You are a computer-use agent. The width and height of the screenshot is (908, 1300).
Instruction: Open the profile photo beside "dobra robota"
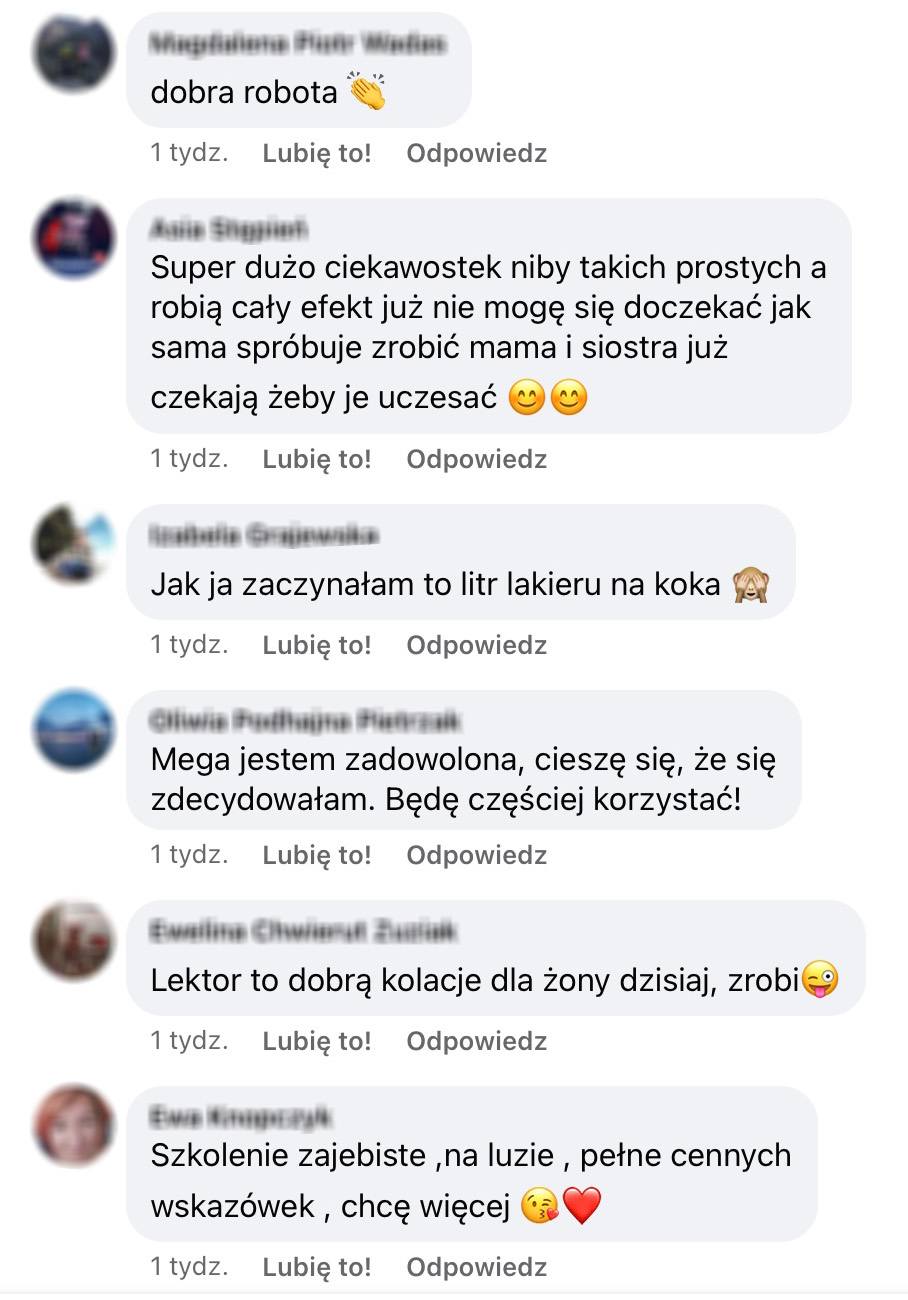click(74, 52)
